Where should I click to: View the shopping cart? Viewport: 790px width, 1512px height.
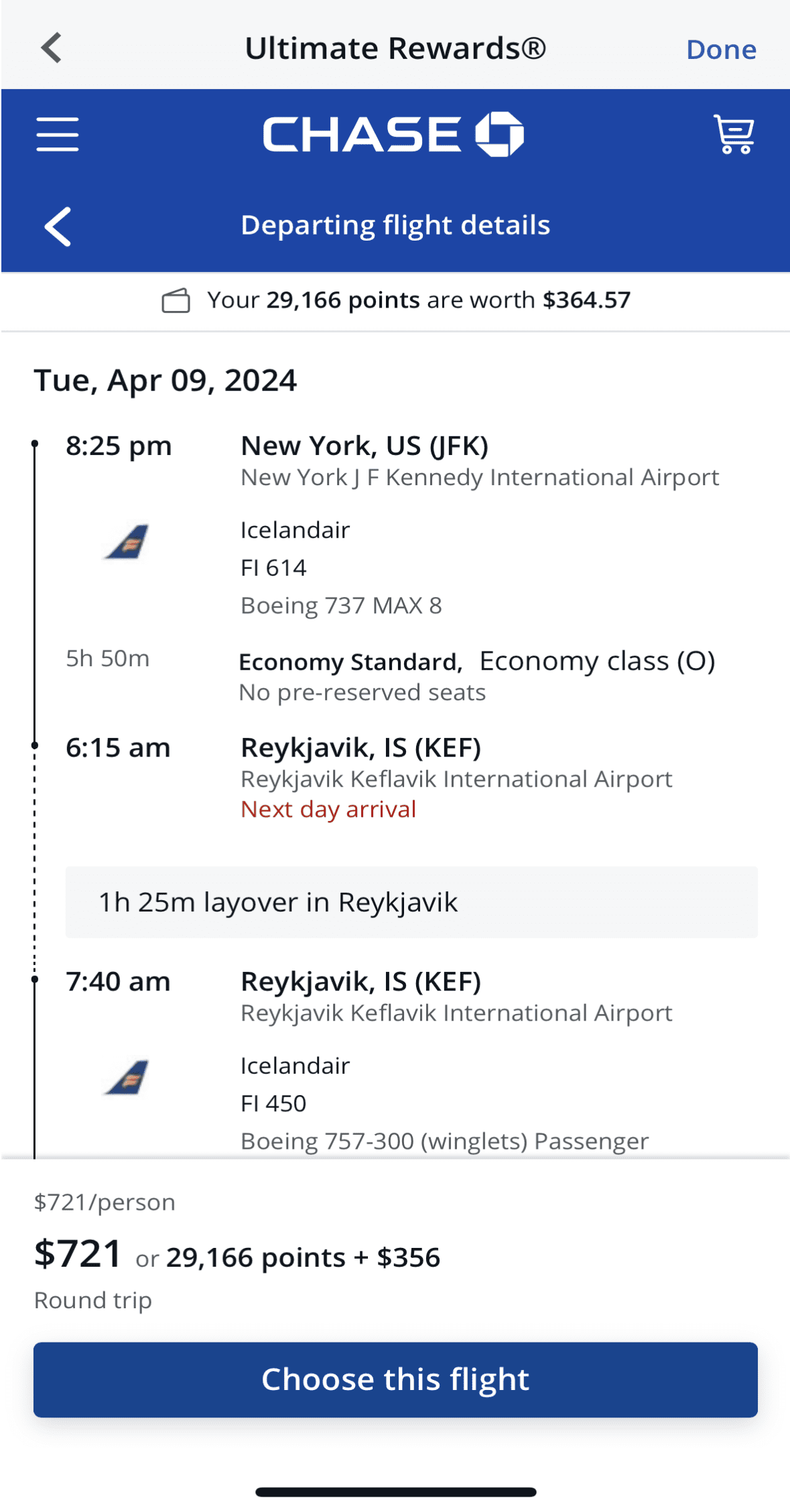(x=735, y=134)
